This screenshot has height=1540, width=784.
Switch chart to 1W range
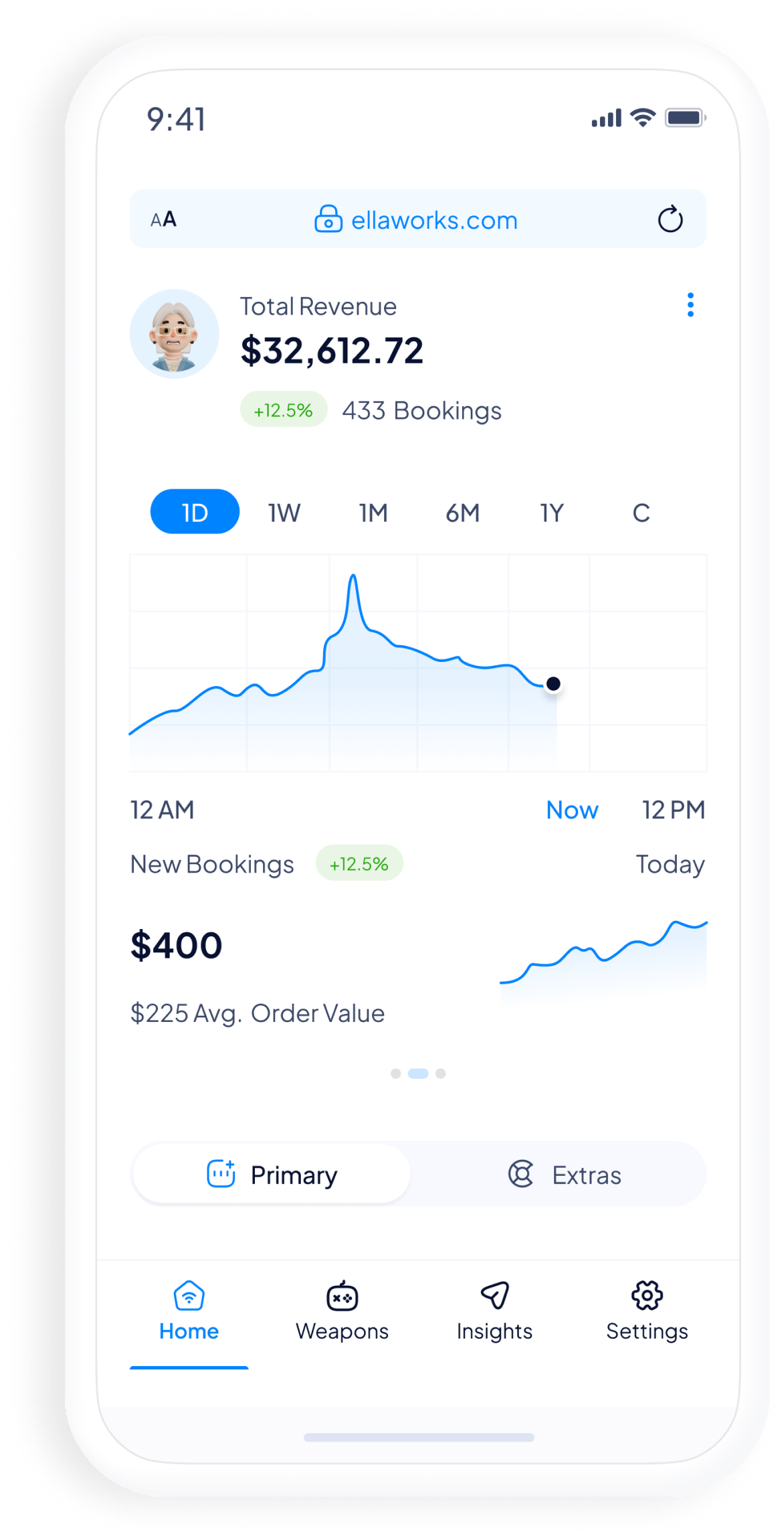click(x=284, y=513)
